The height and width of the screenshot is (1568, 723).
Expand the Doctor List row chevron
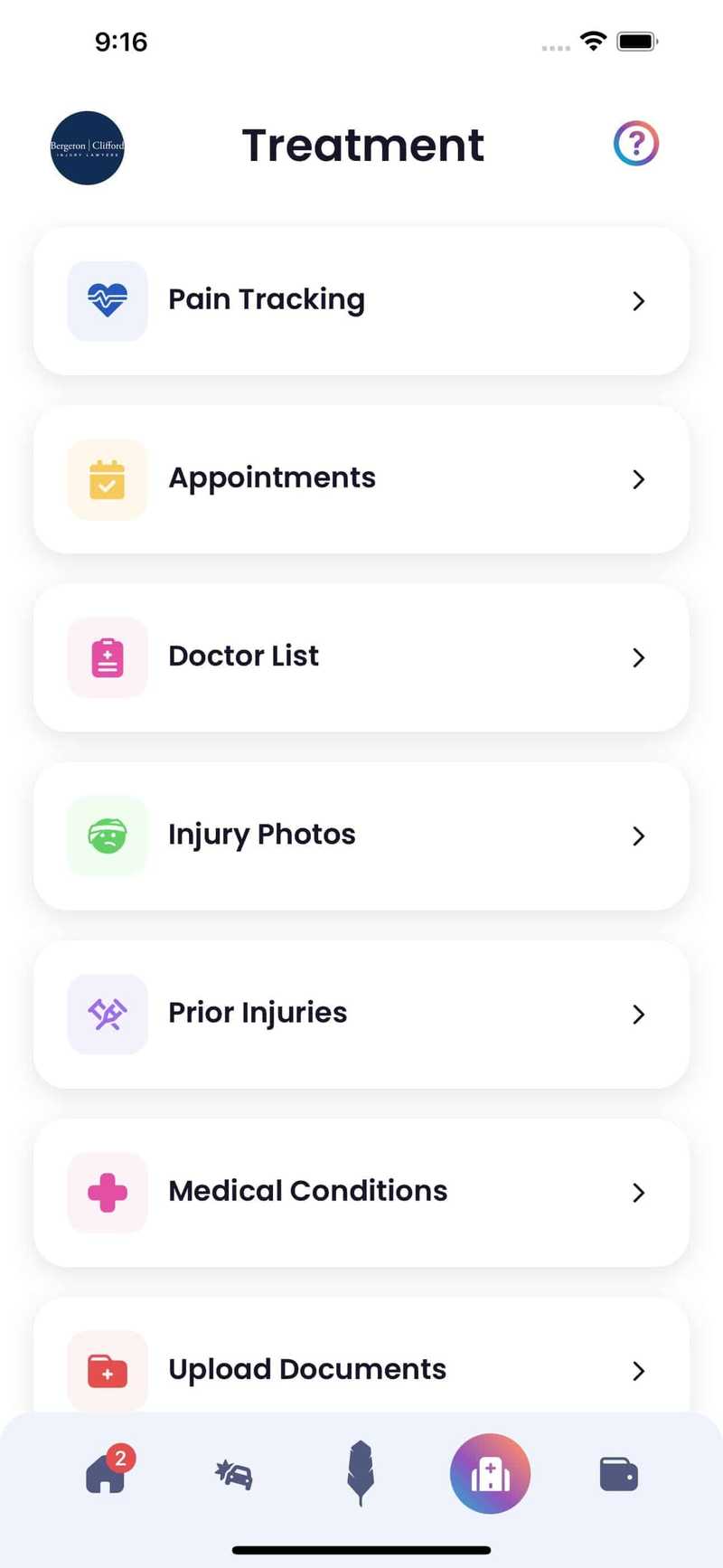pyautogui.click(x=639, y=657)
